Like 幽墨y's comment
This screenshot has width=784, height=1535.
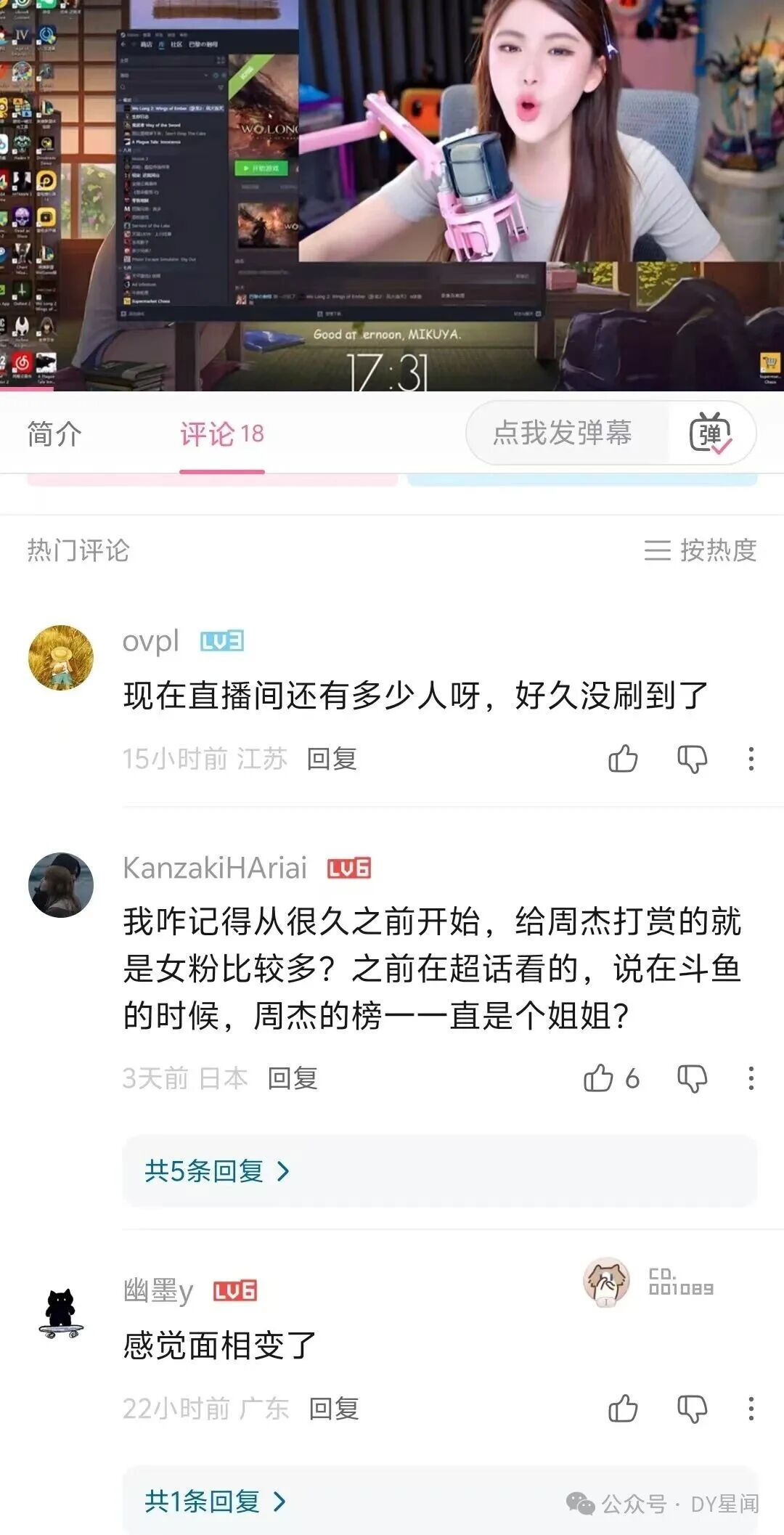click(623, 1409)
